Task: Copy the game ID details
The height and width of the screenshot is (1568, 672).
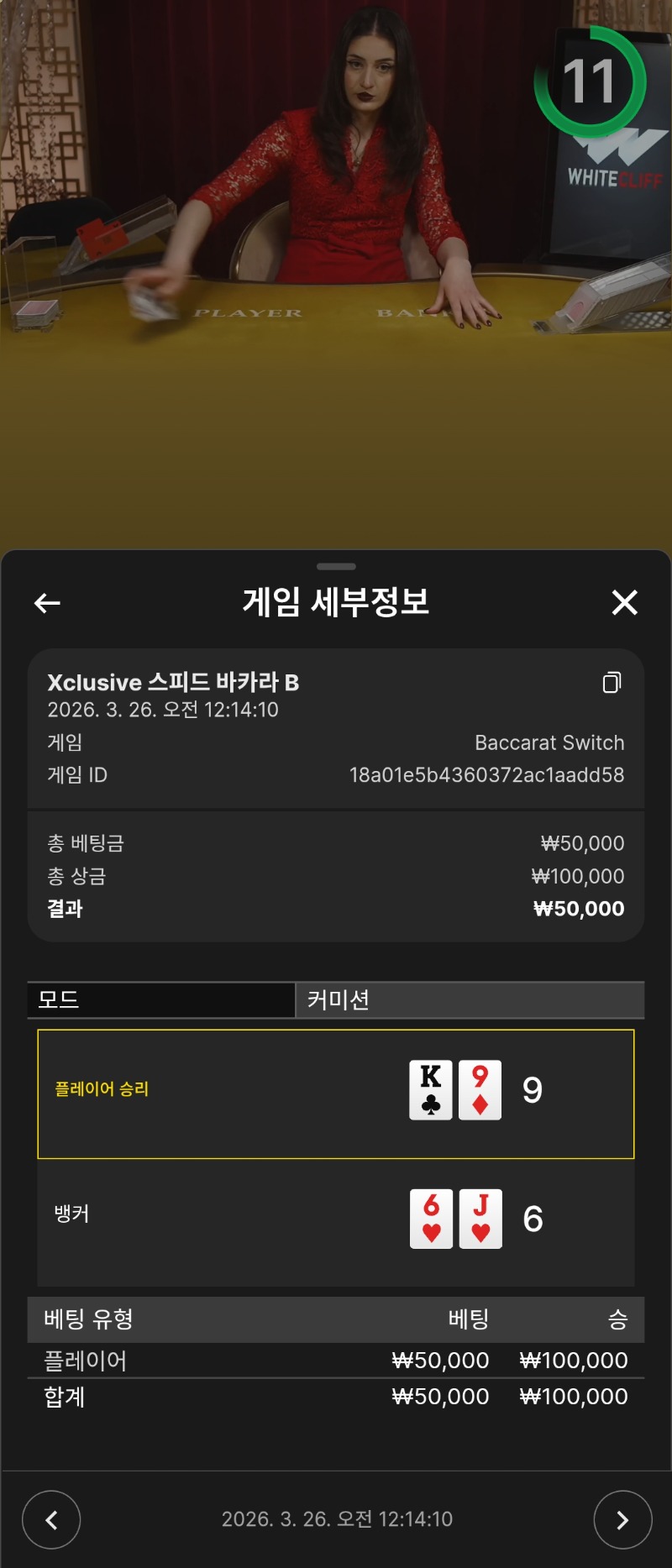Action: pos(612,682)
